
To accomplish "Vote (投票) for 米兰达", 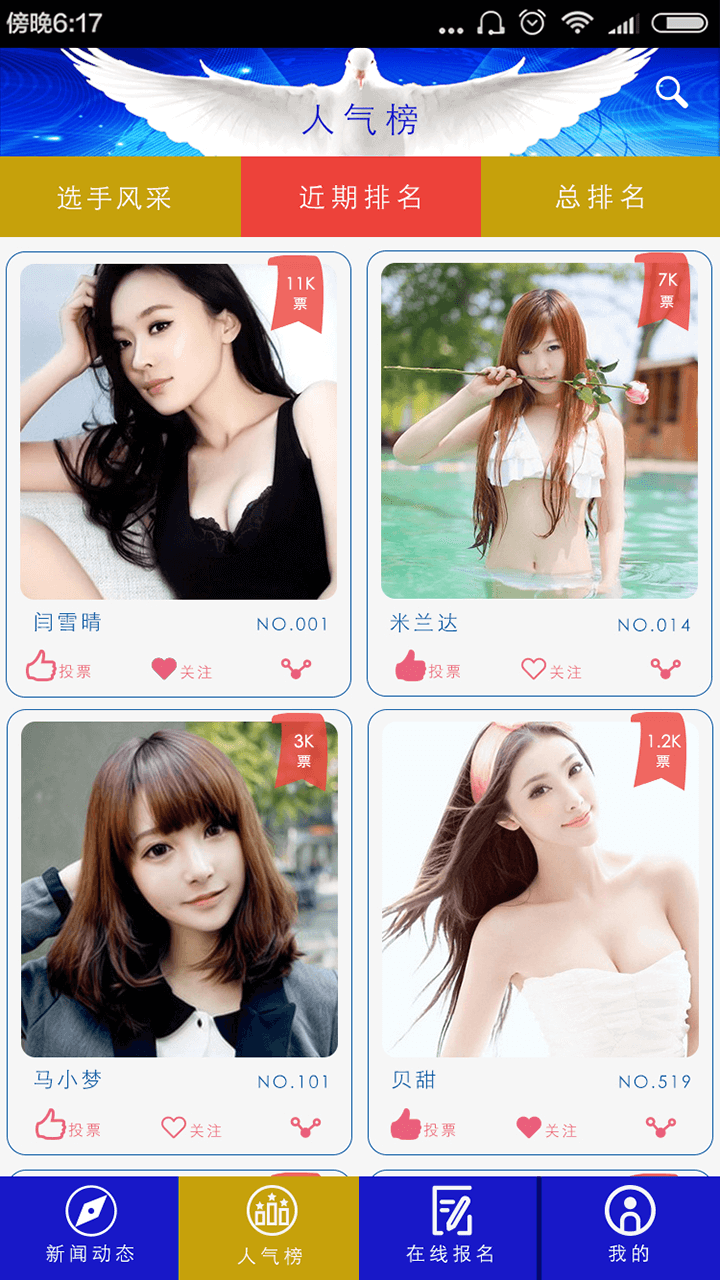I will pyautogui.click(x=428, y=668).
